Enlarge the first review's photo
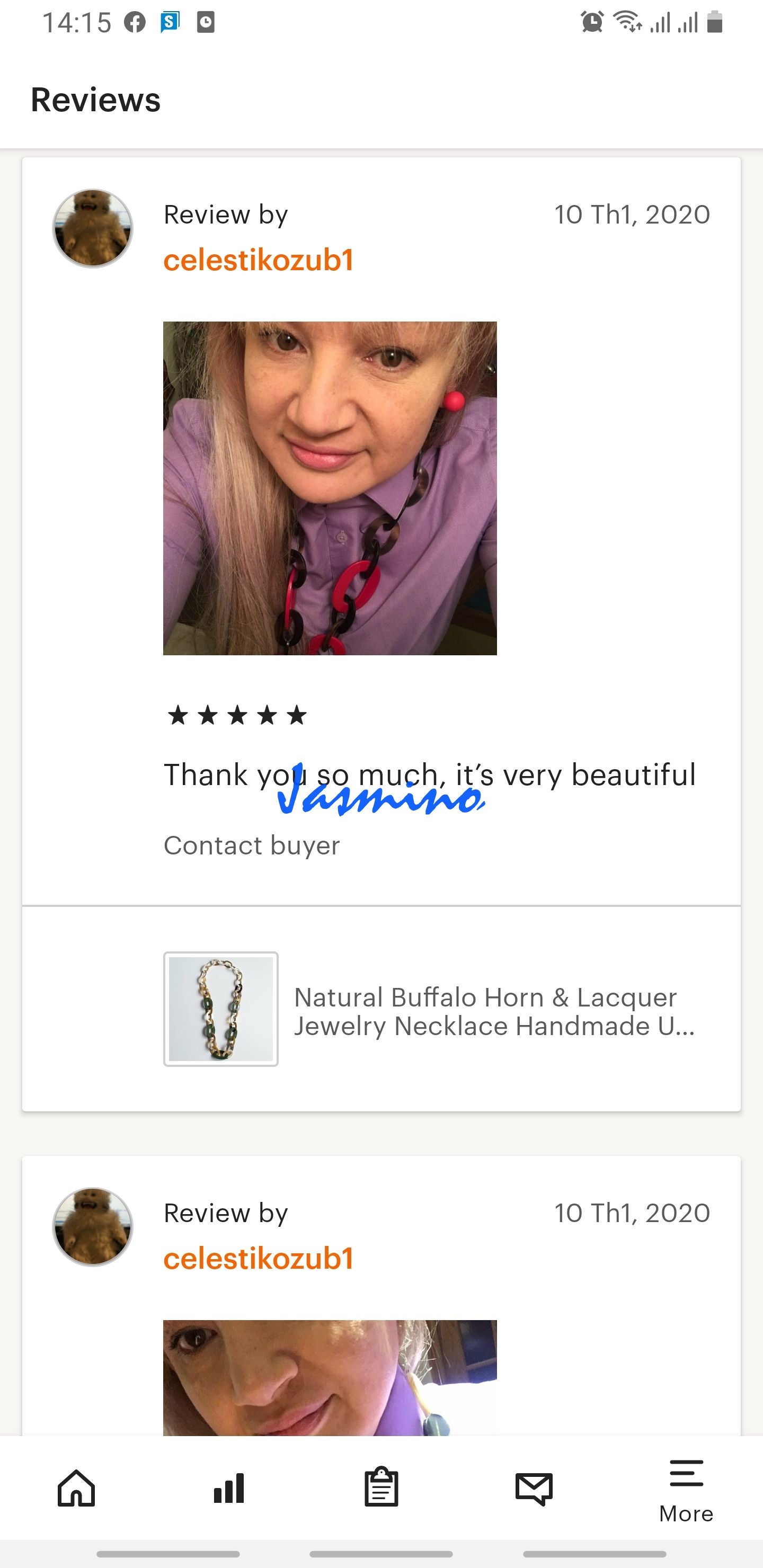 (x=330, y=488)
